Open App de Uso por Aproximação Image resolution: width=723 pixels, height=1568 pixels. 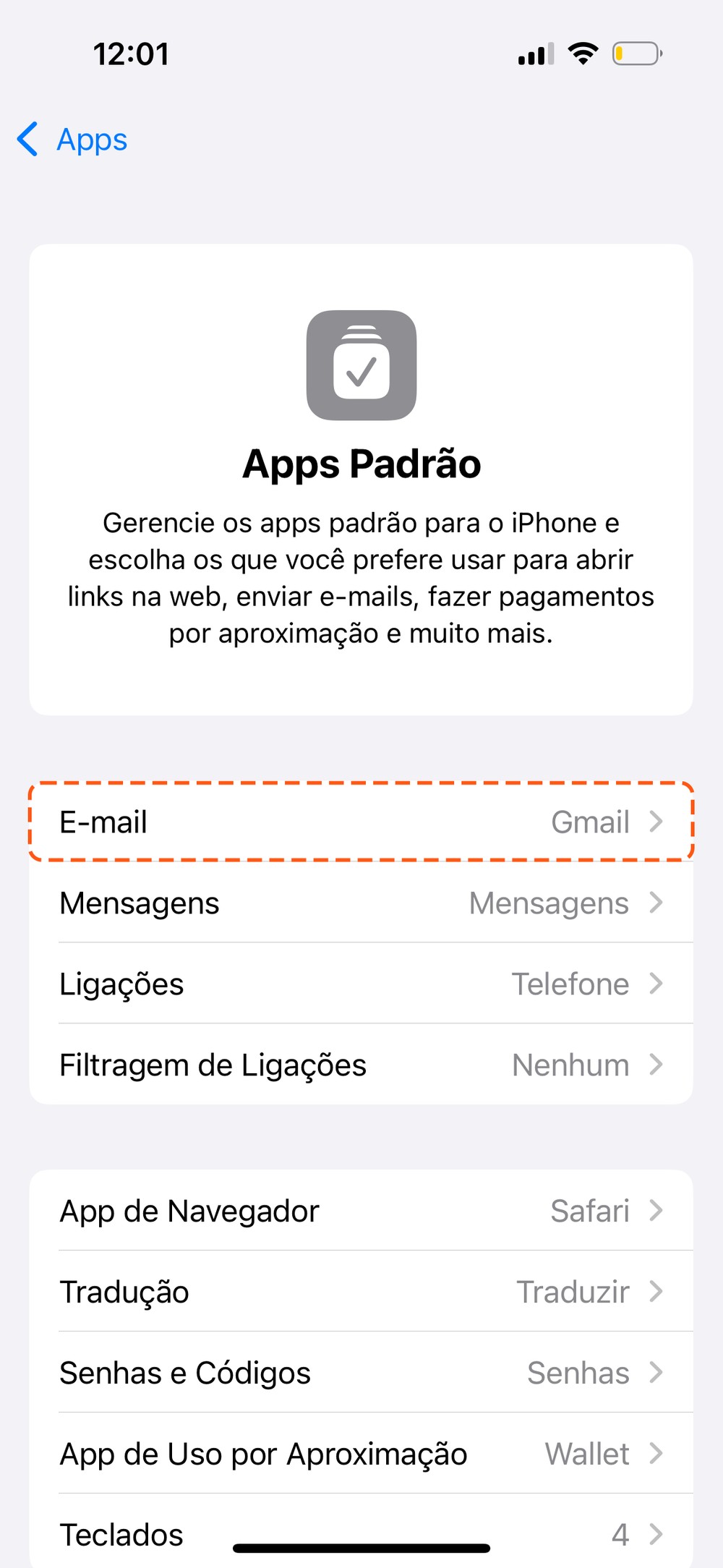point(361,1454)
